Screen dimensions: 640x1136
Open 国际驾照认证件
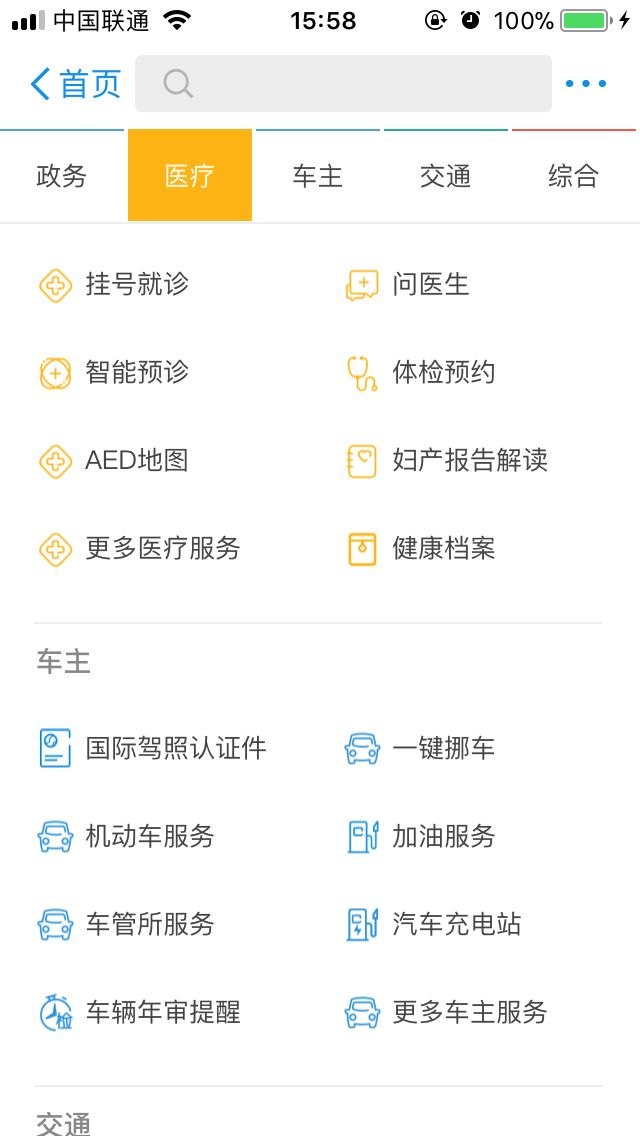tap(152, 748)
